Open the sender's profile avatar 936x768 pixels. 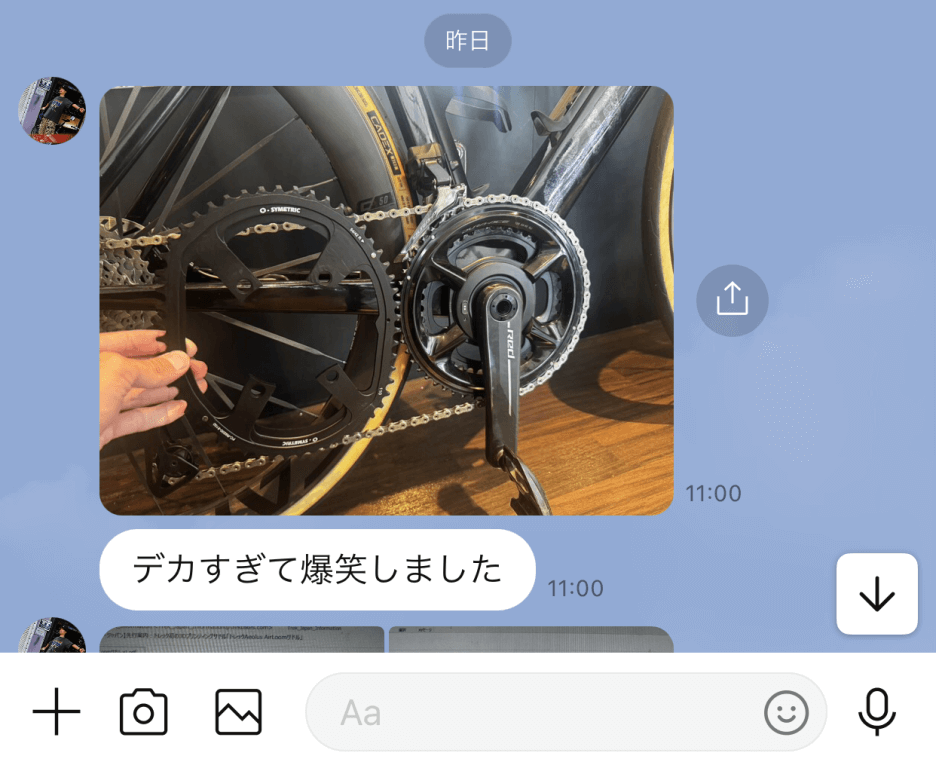pos(52,111)
